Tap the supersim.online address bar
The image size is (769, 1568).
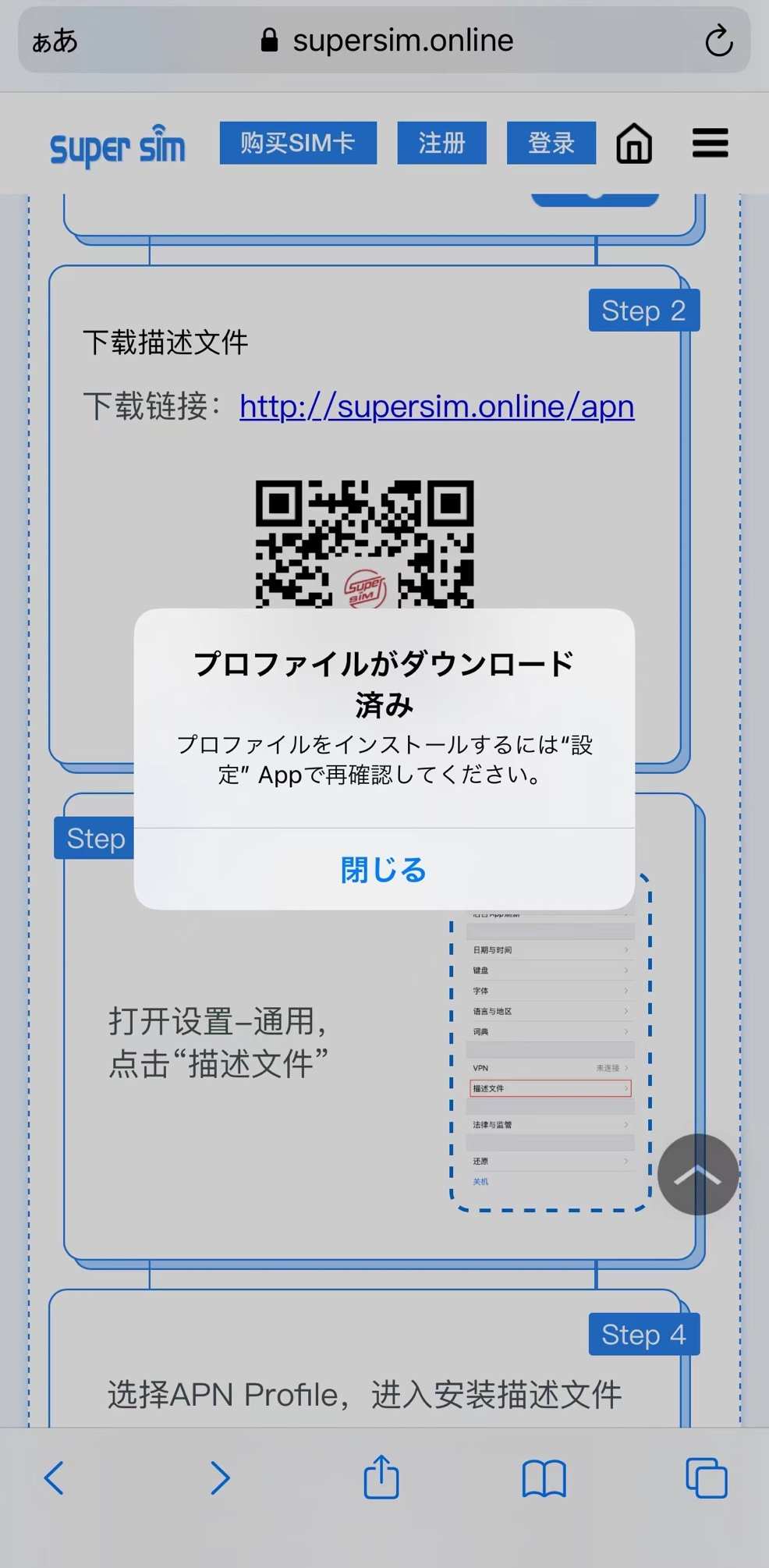coord(388,41)
